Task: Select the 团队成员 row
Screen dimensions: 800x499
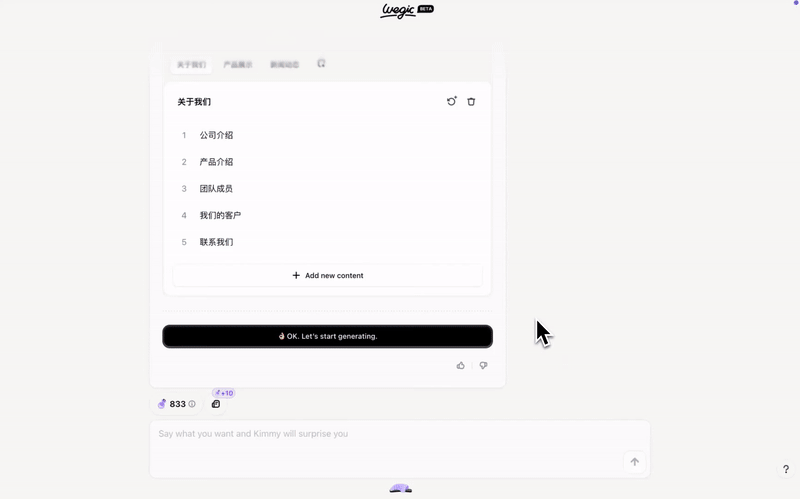Action: [x=216, y=189]
